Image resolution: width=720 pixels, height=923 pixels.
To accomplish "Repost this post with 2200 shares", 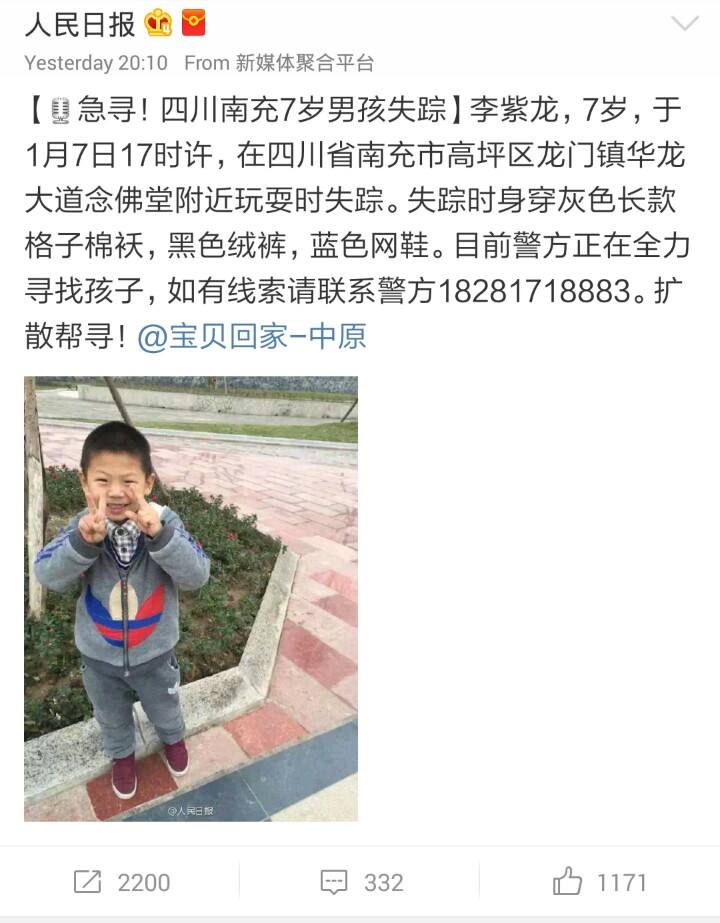I will click(x=122, y=882).
